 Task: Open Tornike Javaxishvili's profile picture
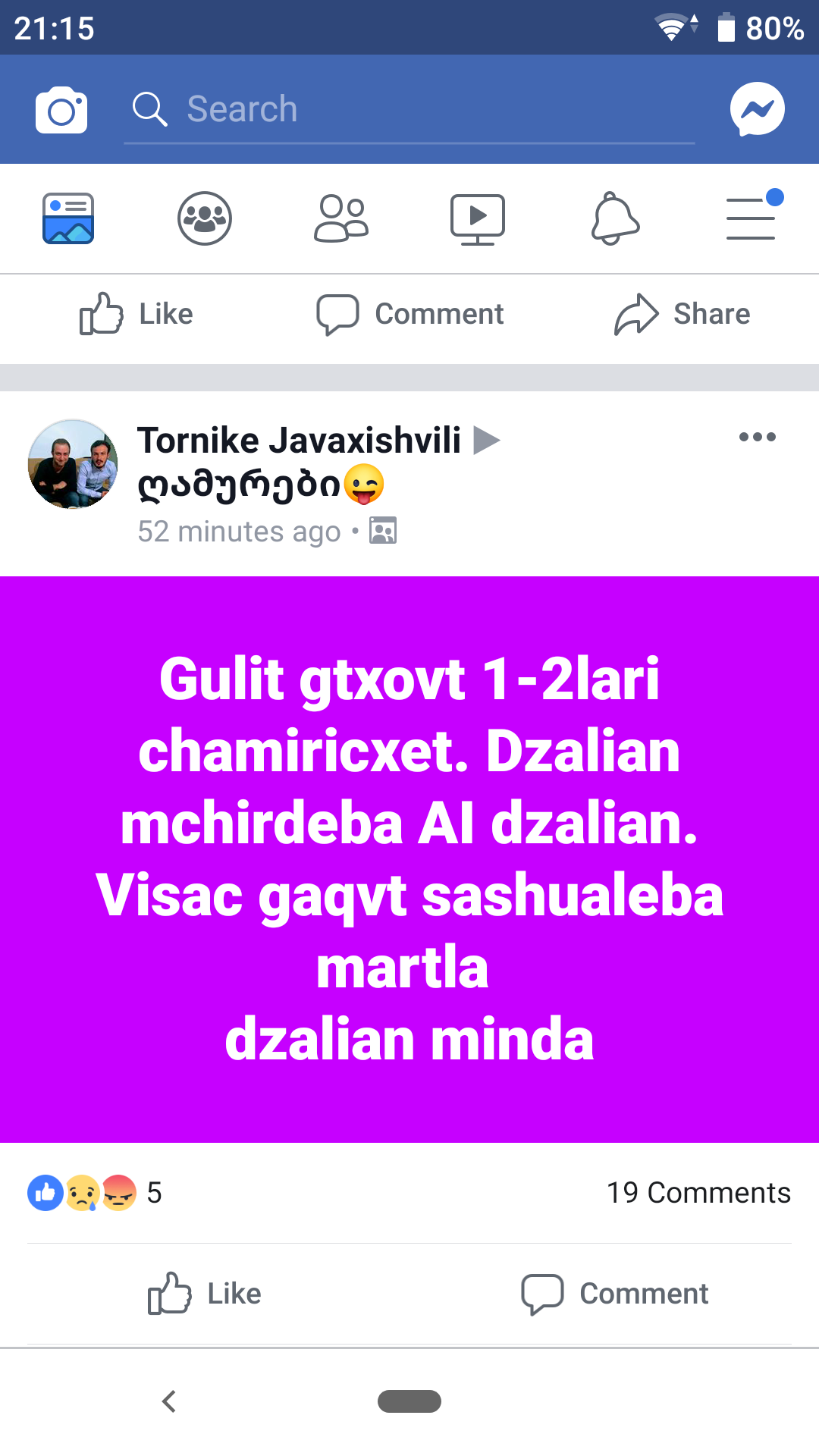[x=73, y=464]
